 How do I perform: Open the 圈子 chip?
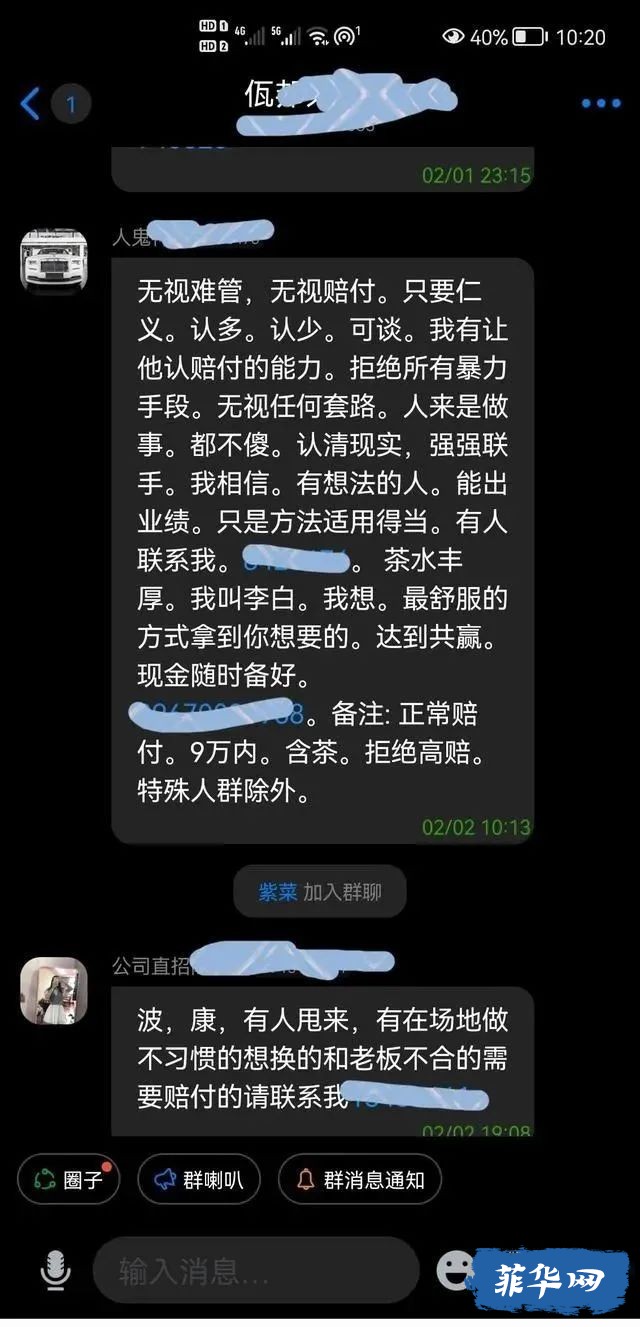69,1180
